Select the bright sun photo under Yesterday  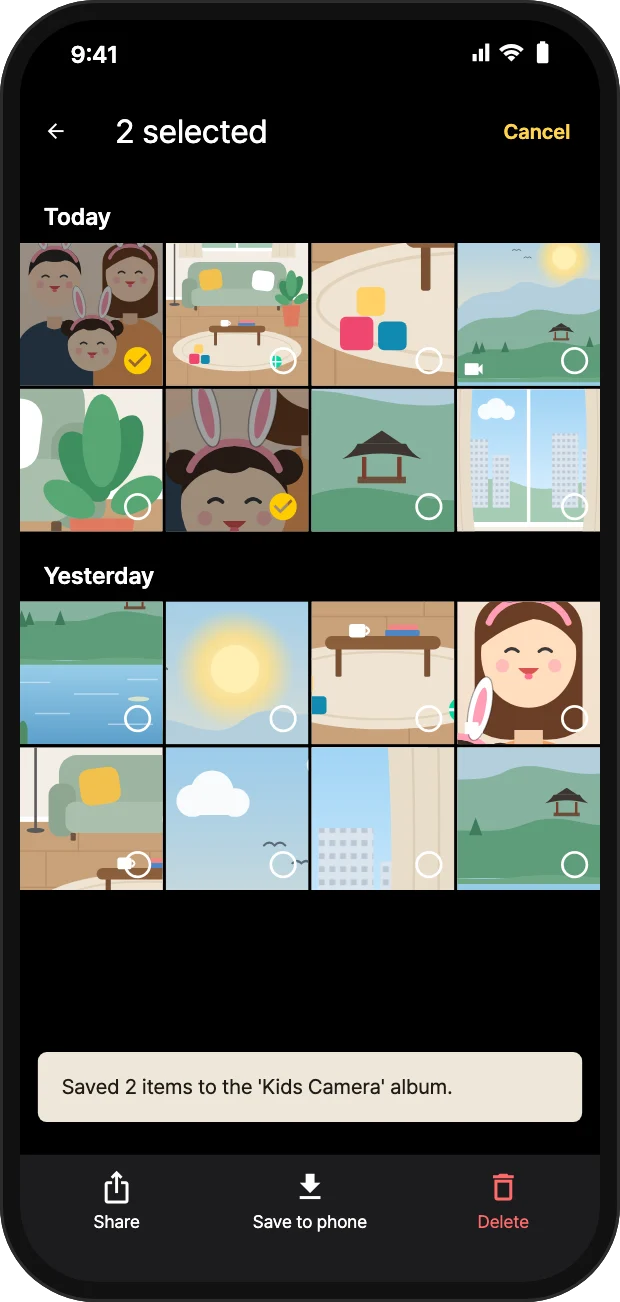(237, 673)
